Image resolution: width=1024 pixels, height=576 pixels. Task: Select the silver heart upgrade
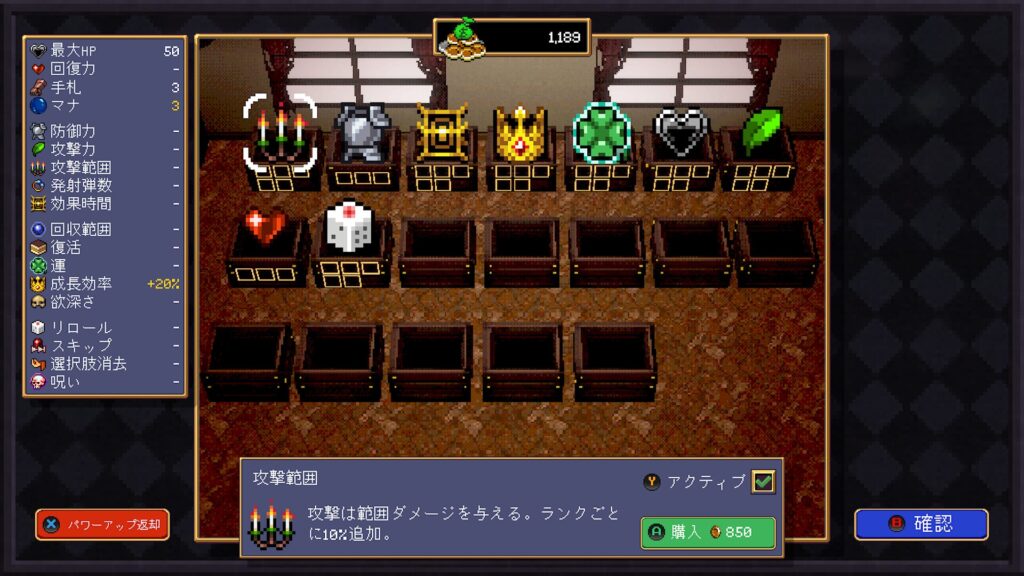tap(681, 133)
